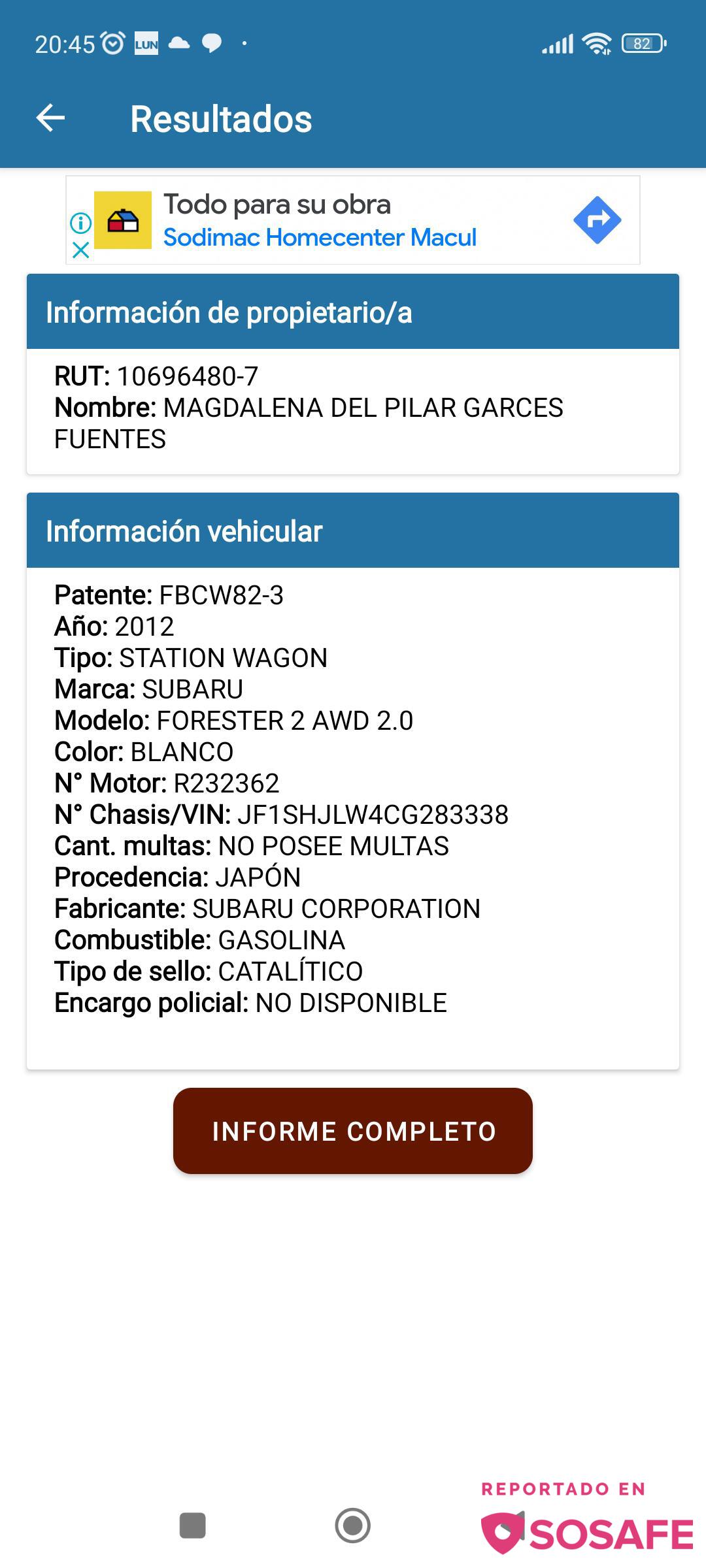
Task: Close the Sodimac ad banner
Action: click(80, 250)
